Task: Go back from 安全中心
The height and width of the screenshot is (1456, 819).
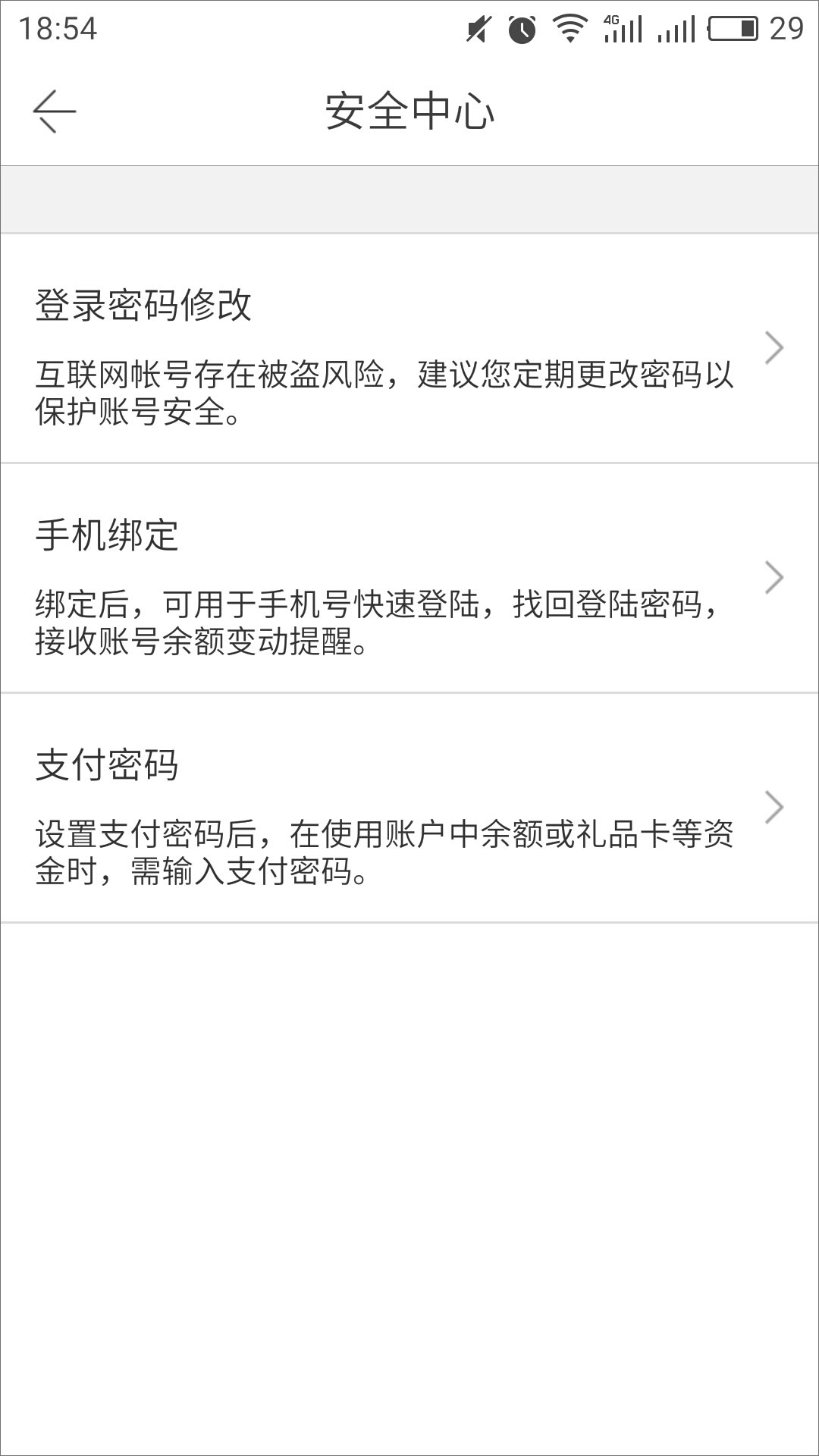Action: (55, 111)
